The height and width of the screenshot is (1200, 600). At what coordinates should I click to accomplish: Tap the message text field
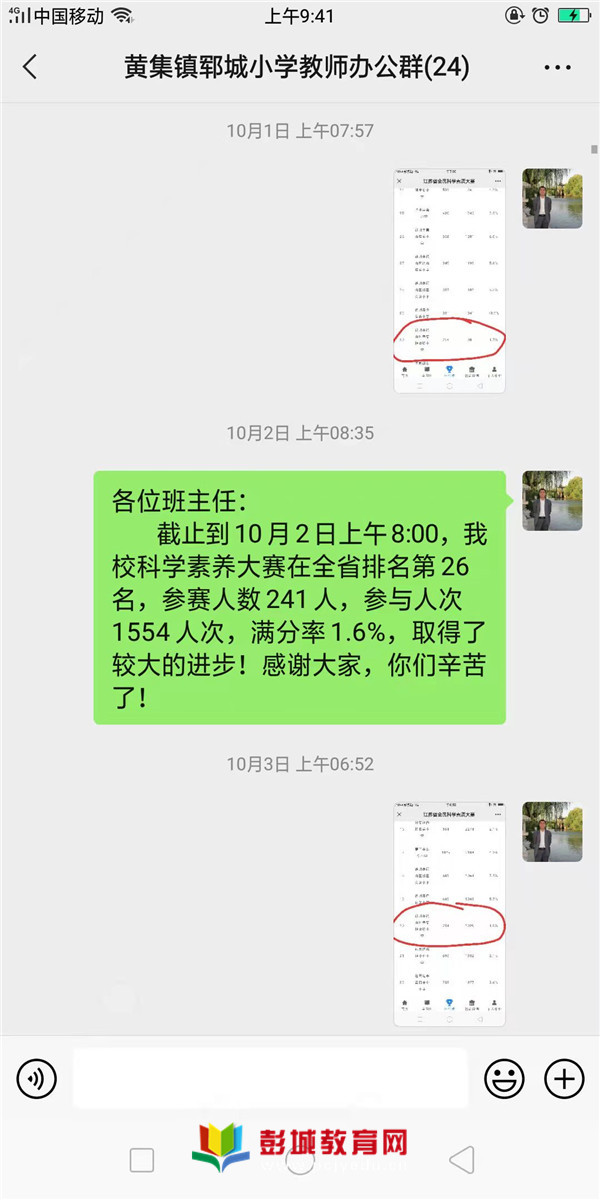point(270,1078)
